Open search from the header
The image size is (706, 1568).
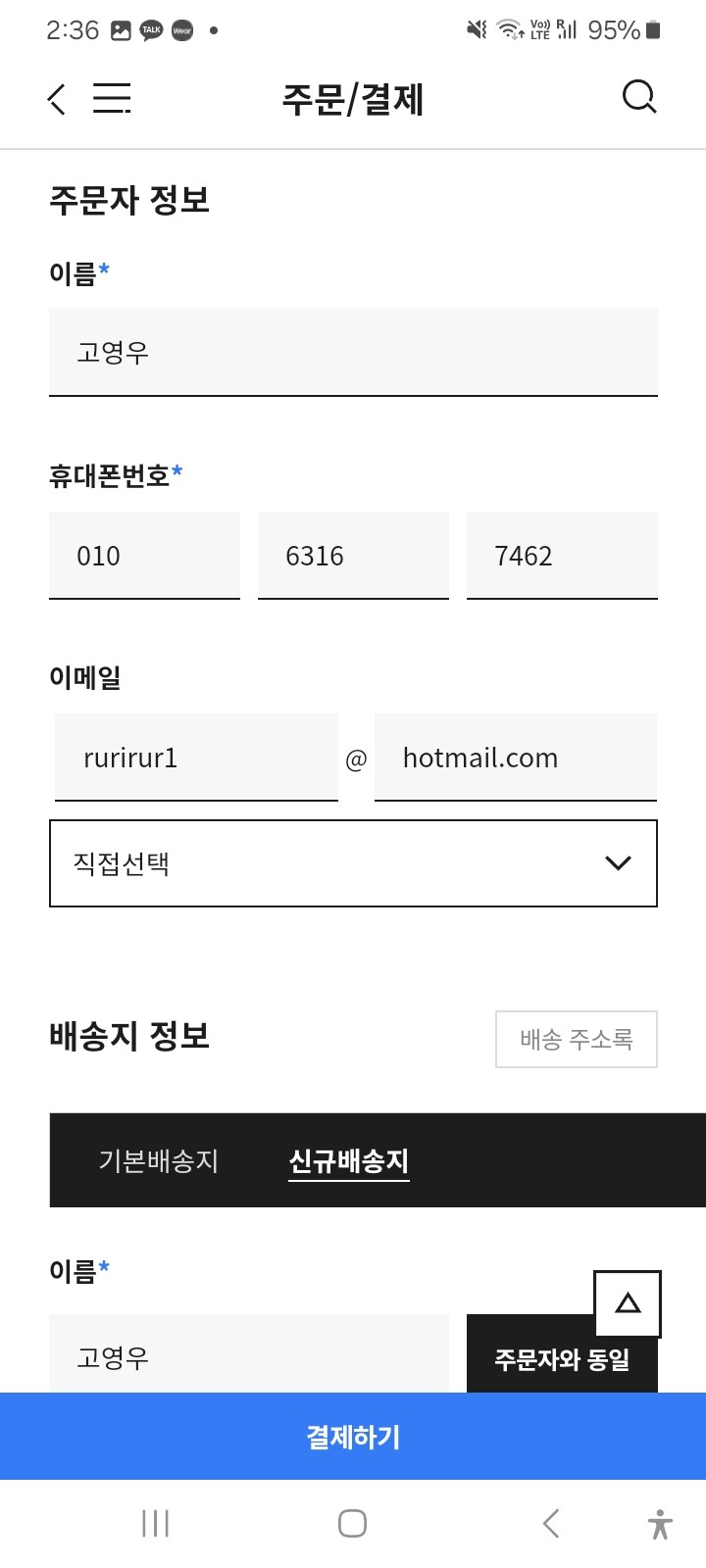point(639,97)
